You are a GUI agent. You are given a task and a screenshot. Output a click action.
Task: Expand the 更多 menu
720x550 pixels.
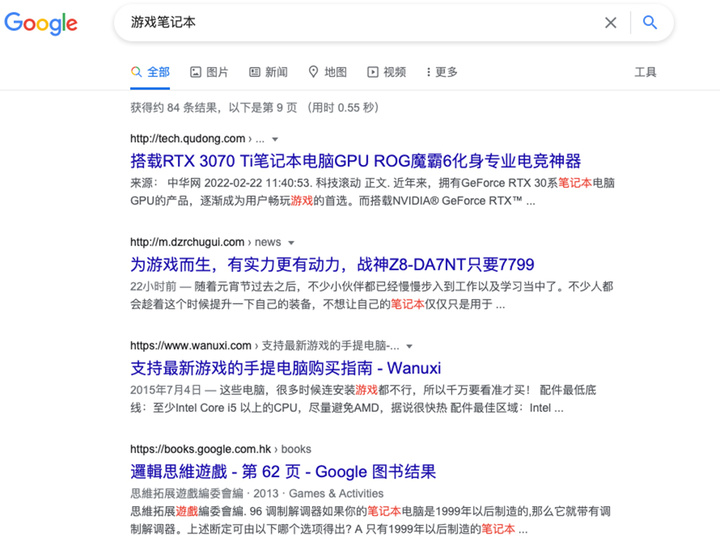(x=441, y=72)
